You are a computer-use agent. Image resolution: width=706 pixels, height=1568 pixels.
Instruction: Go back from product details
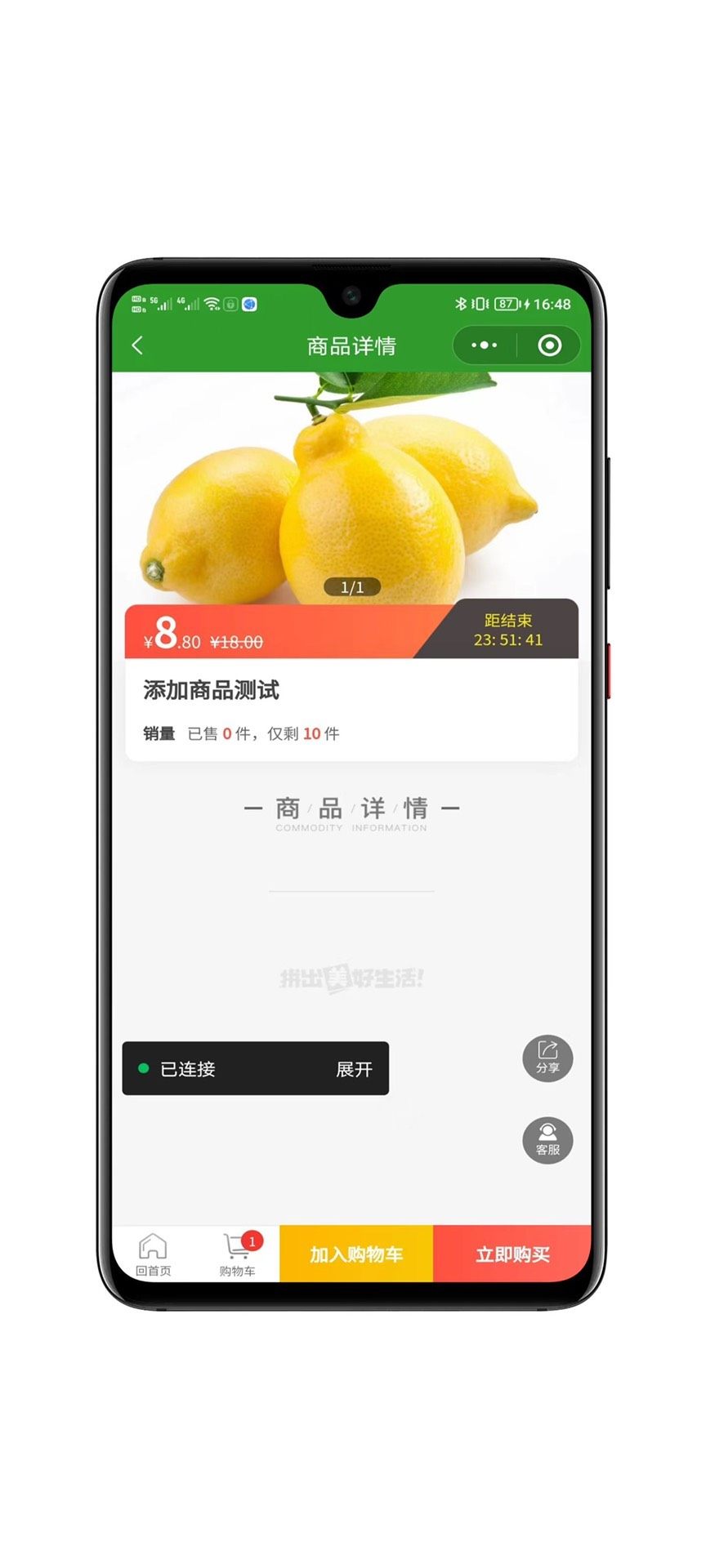[x=137, y=345]
